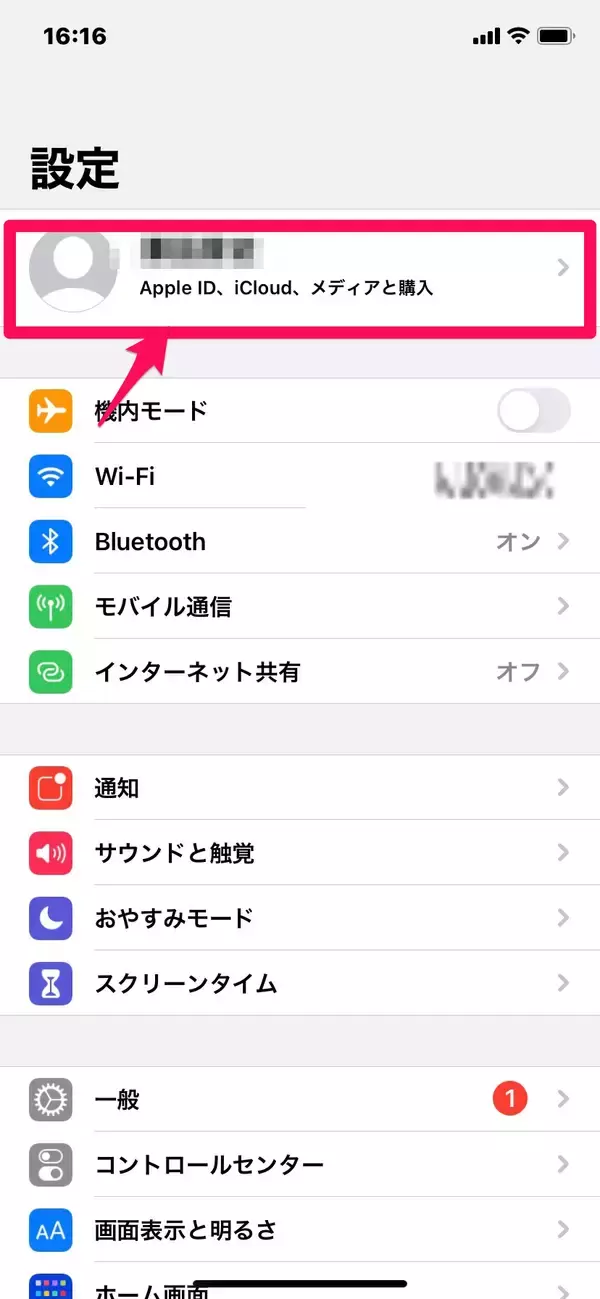Image resolution: width=600 pixels, height=1299 pixels.
Task: Open おやすみモード settings
Action: tap(300, 918)
